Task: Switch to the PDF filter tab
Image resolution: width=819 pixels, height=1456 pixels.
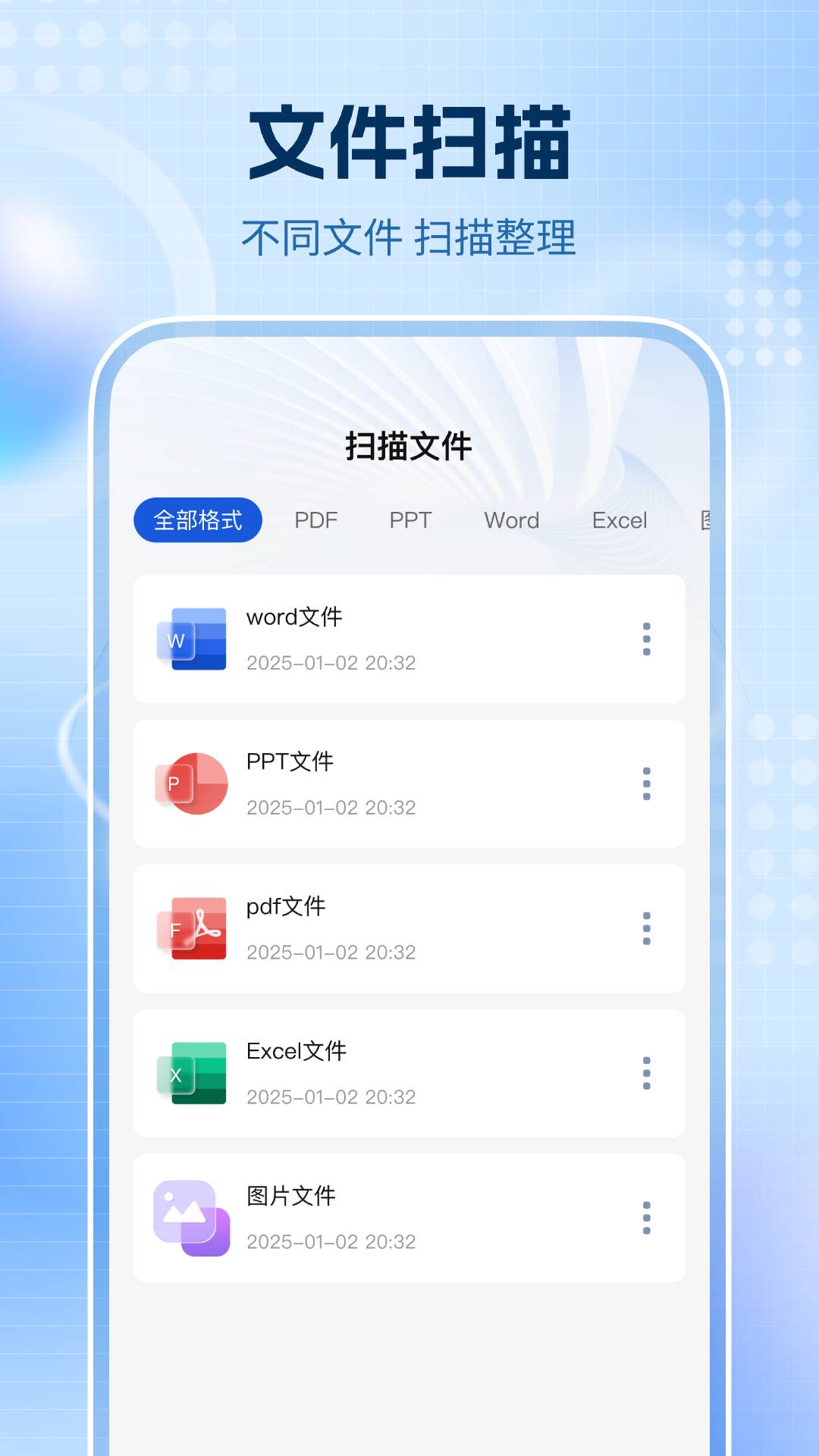Action: [x=316, y=519]
